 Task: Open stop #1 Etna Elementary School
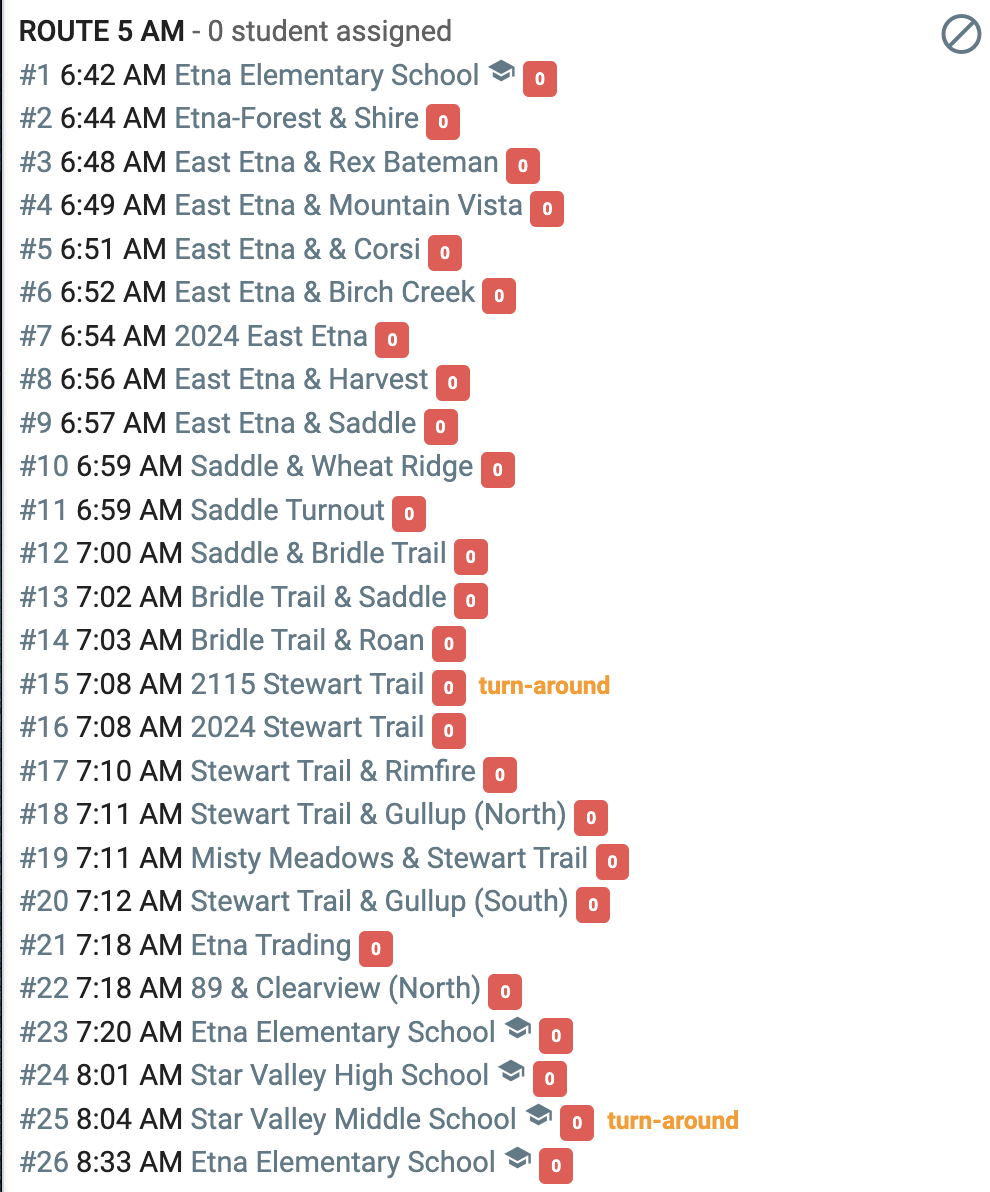[327, 75]
